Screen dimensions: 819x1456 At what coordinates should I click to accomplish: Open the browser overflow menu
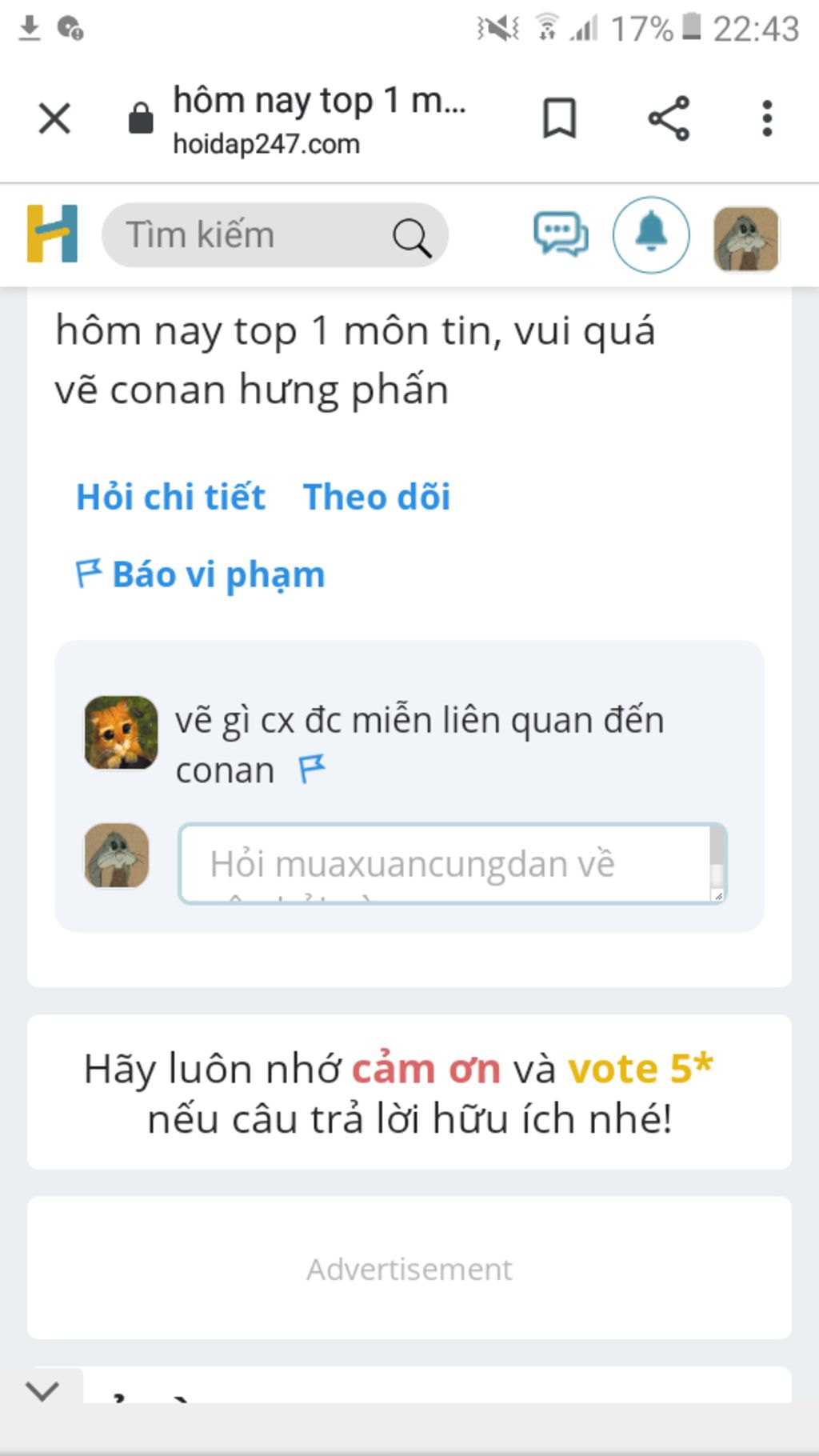[x=767, y=119]
